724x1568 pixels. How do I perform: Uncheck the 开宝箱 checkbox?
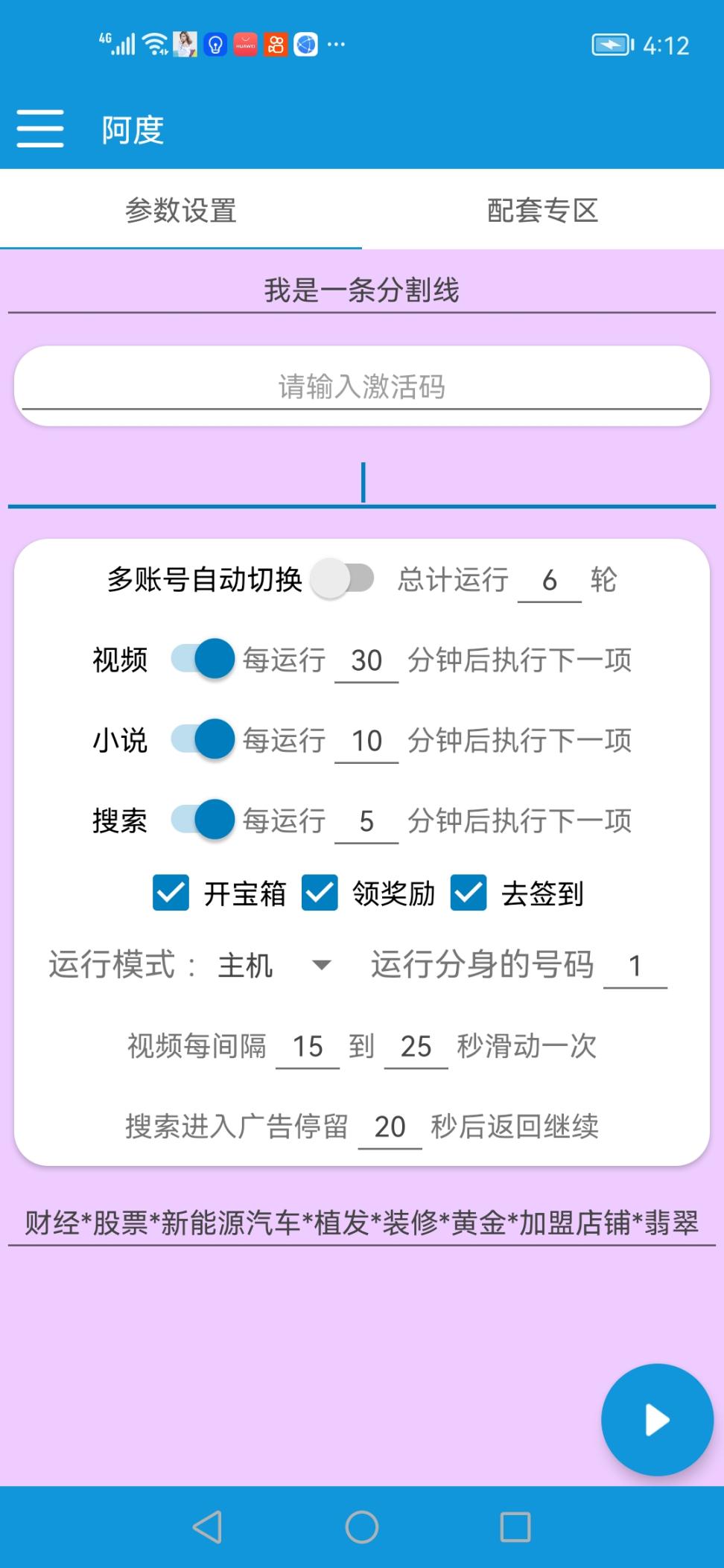(x=171, y=893)
